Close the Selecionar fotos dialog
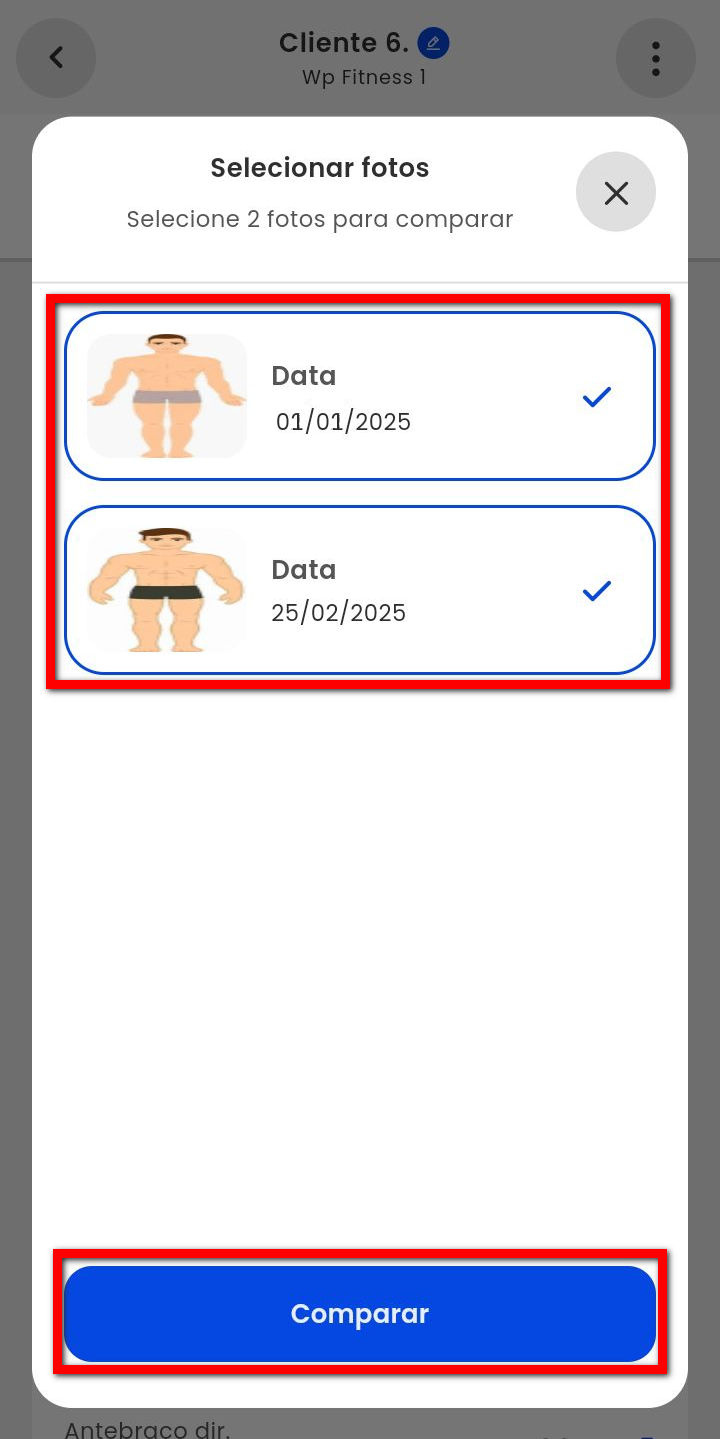 coord(615,192)
